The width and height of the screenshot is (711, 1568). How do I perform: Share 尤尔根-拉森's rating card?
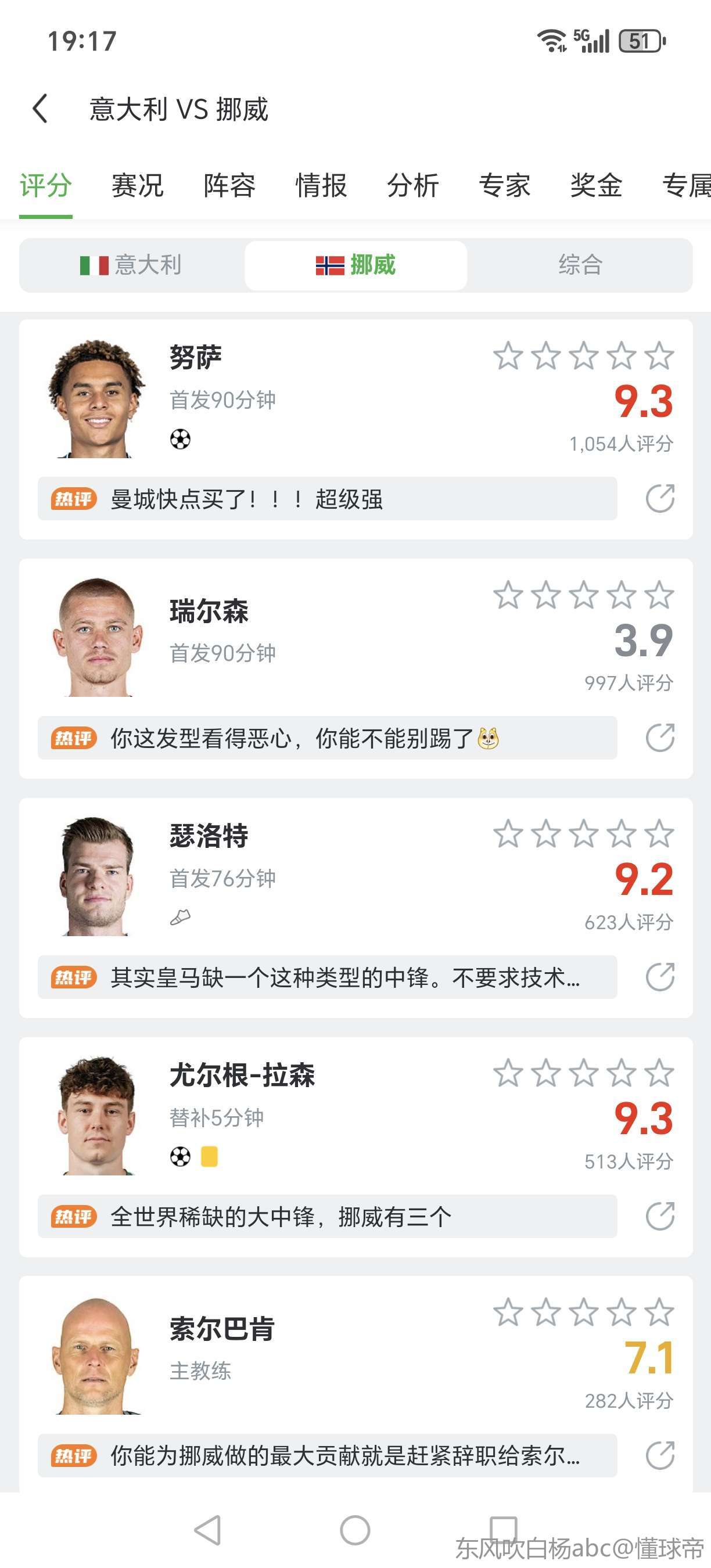pos(660,1217)
